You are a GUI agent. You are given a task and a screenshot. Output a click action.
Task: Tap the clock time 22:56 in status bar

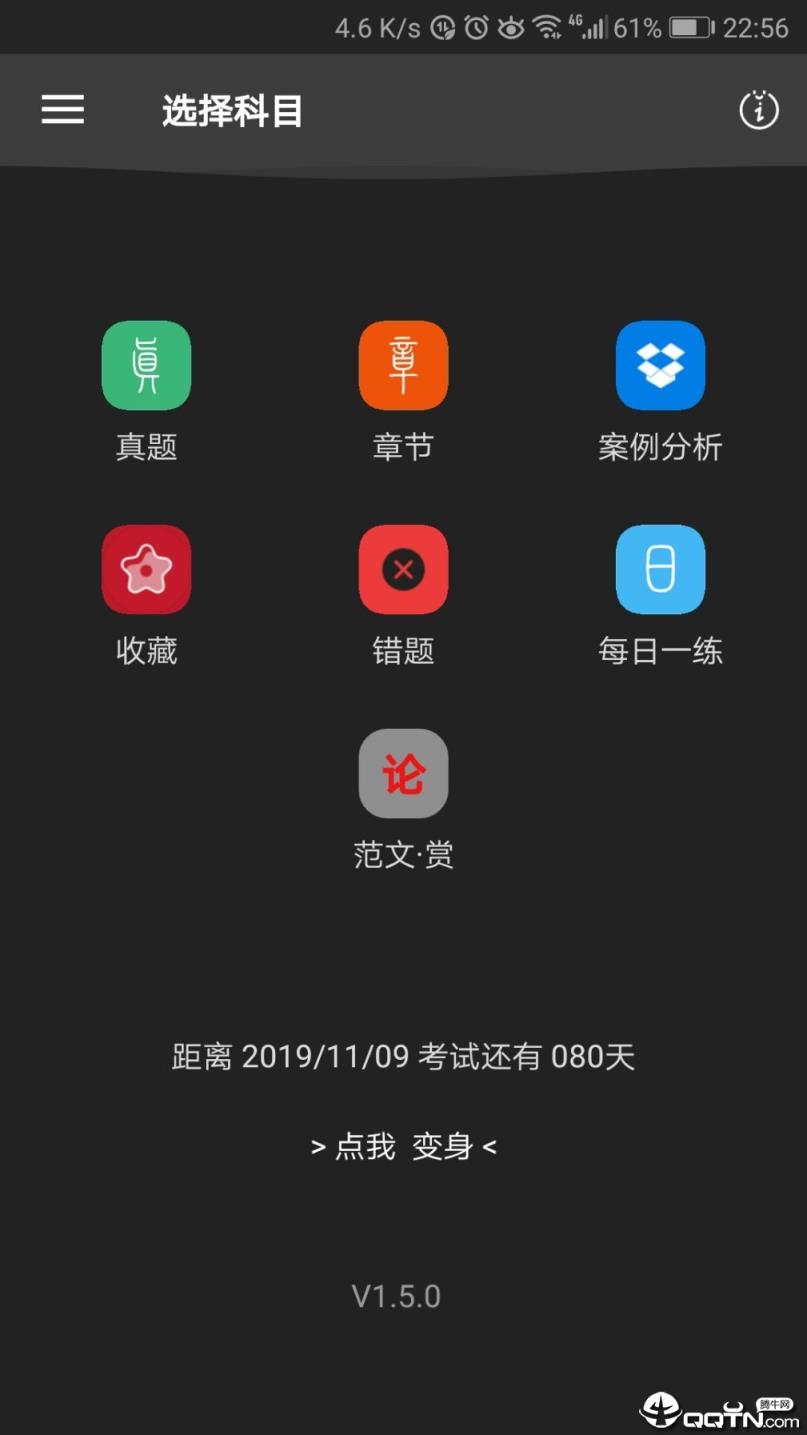(x=758, y=28)
